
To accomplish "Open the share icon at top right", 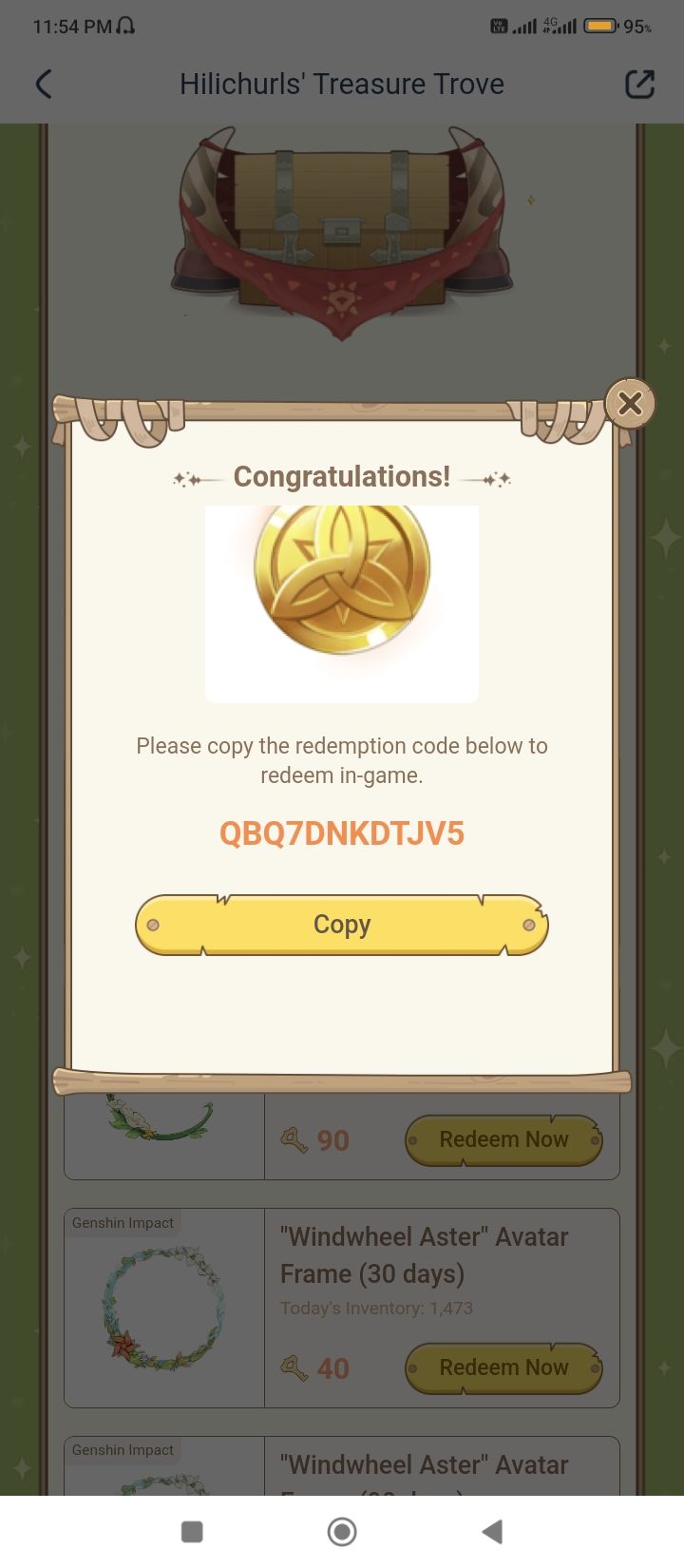I will (x=640, y=84).
